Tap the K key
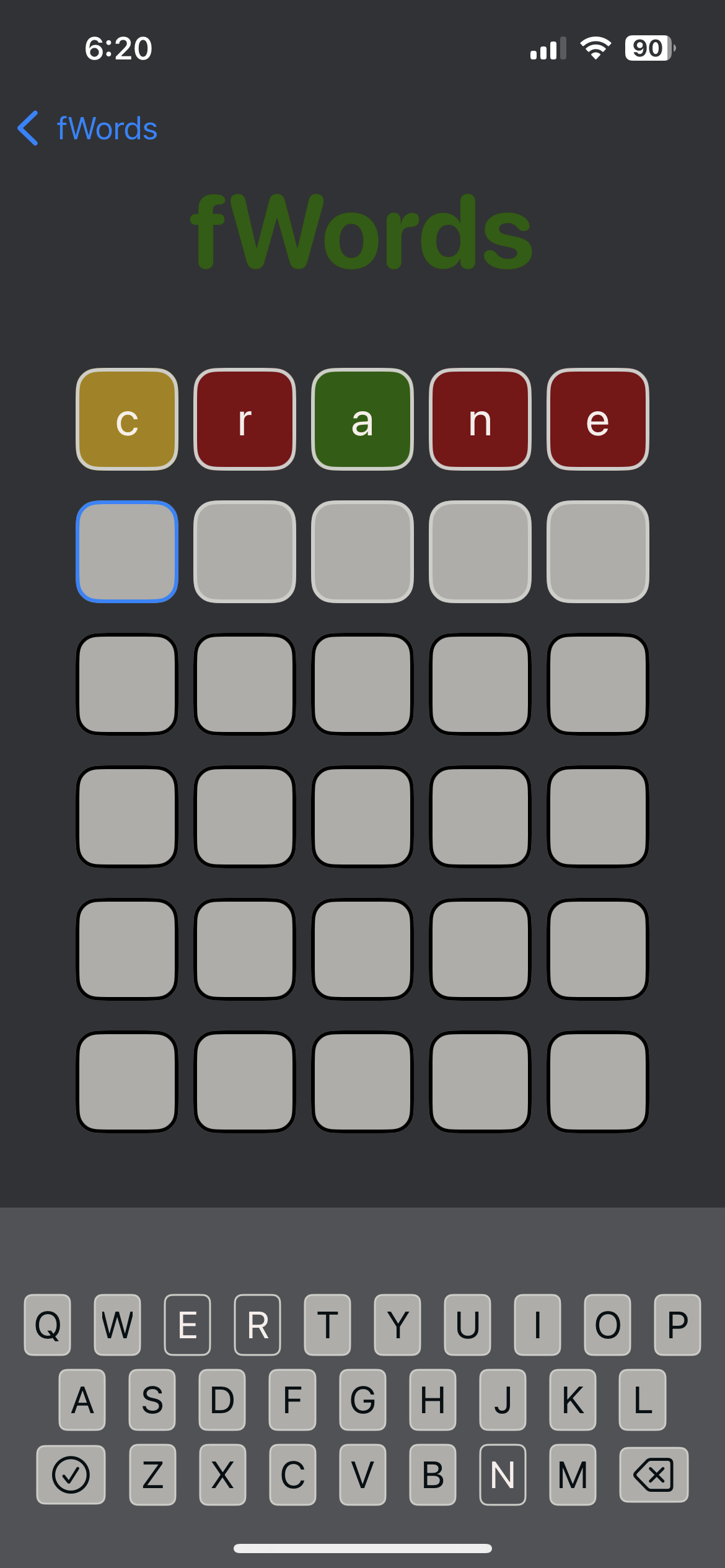This screenshot has height=1568, width=725. 573,1400
